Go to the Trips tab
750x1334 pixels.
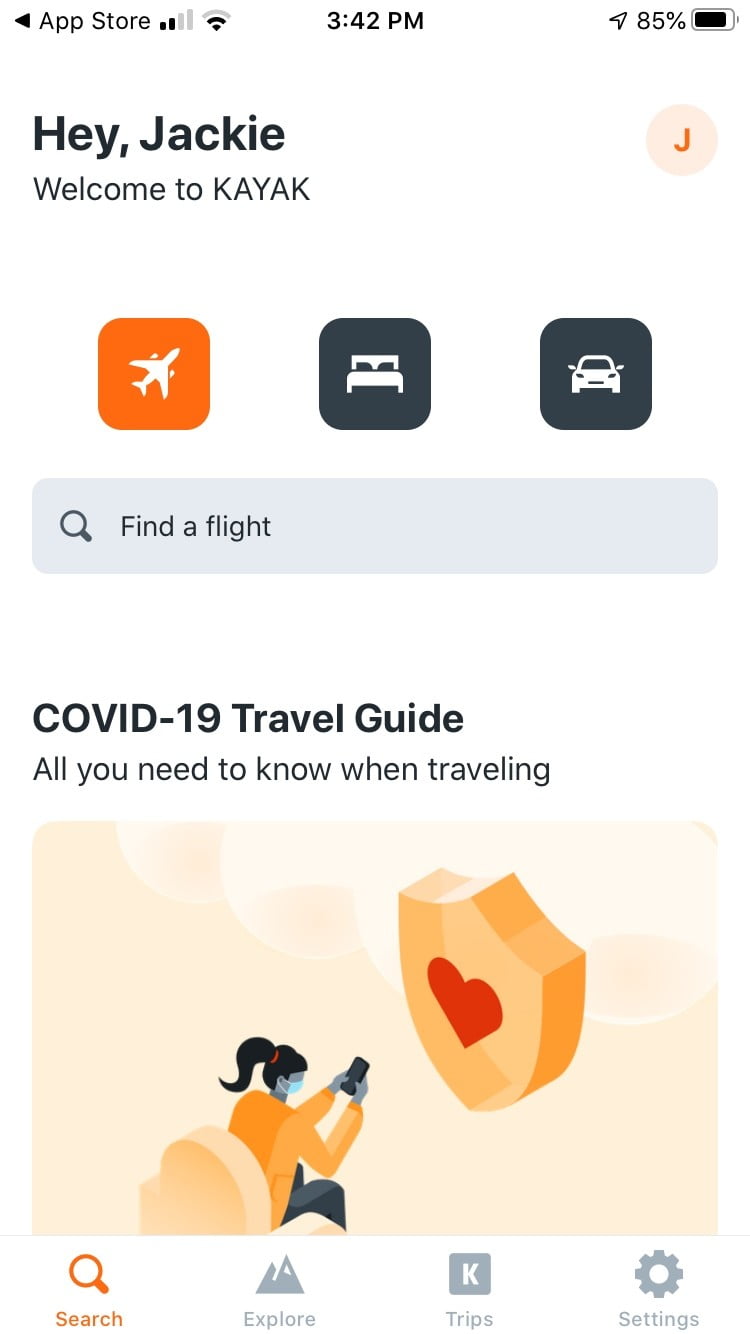click(x=469, y=1290)
